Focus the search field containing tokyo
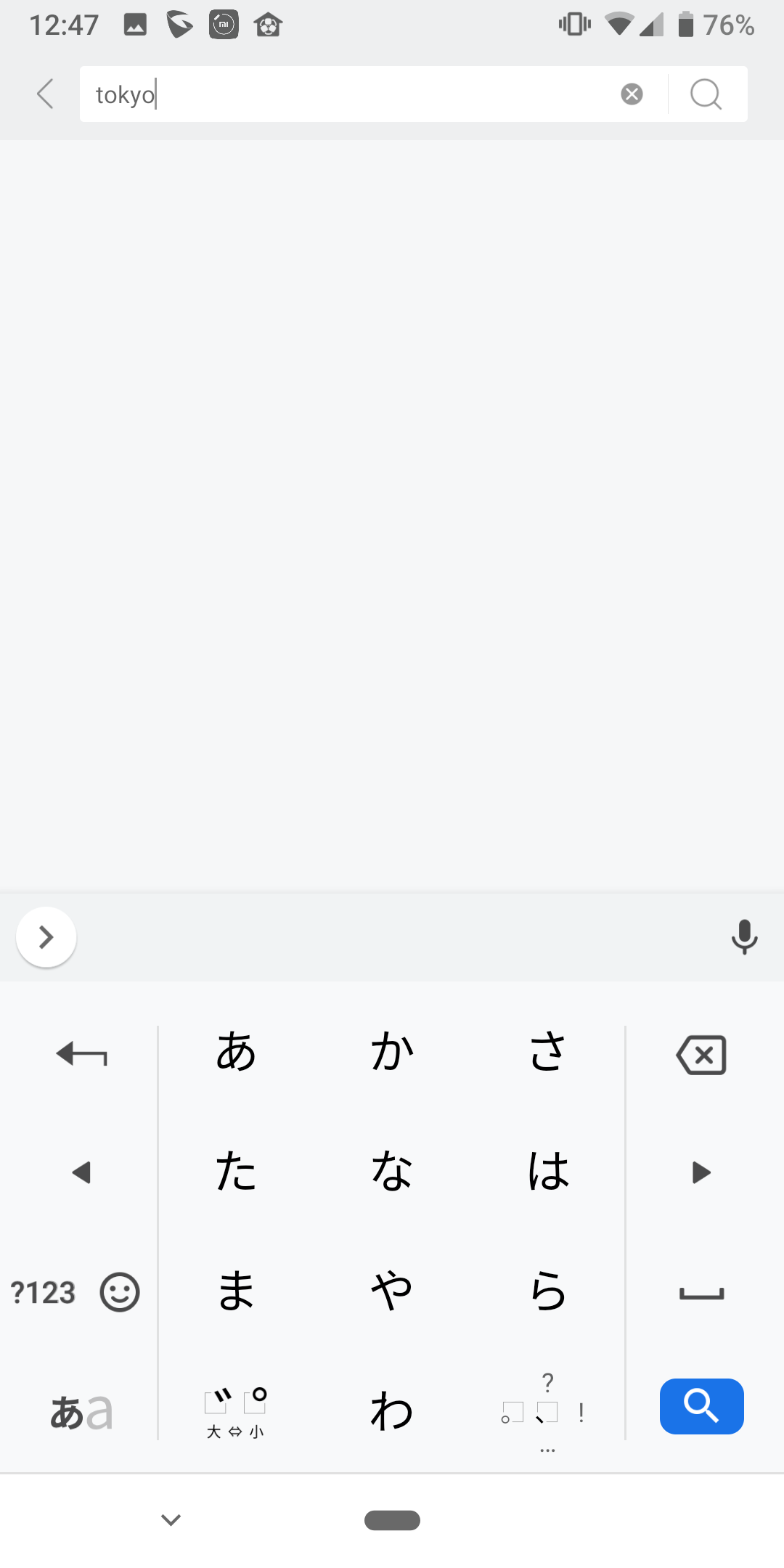This screenshot has width=784, height=1568. [x=348, y=94]
